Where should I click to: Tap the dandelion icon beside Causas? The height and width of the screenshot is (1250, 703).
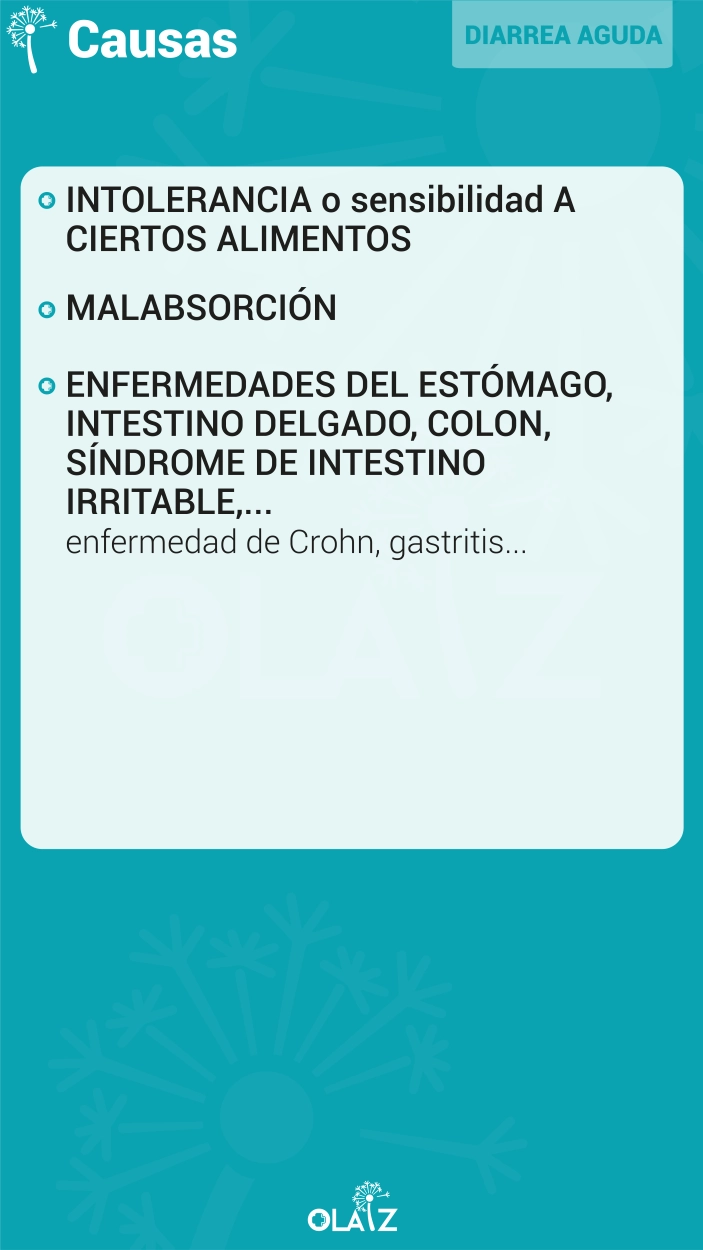(x=32, y=39)
